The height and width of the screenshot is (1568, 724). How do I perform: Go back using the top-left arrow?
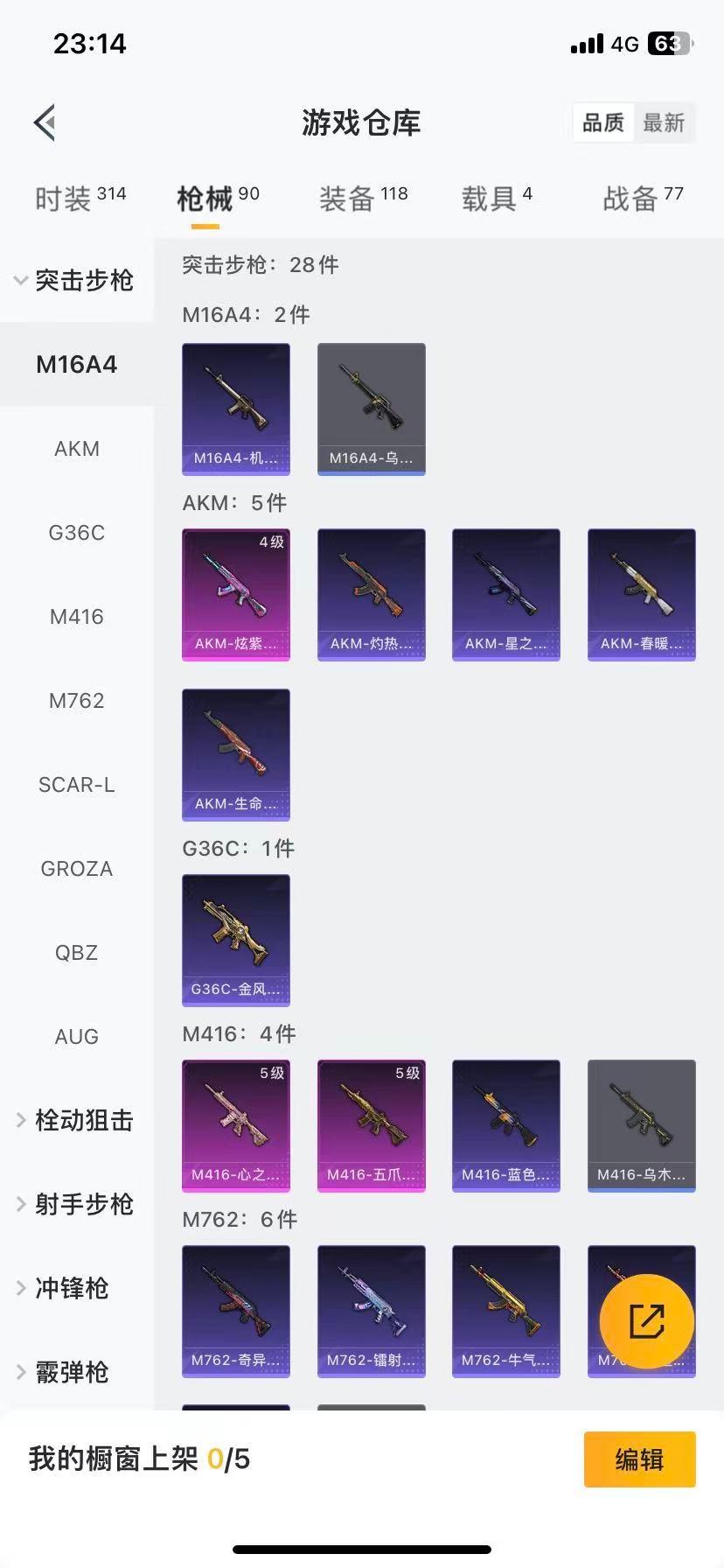pos(45,122)
